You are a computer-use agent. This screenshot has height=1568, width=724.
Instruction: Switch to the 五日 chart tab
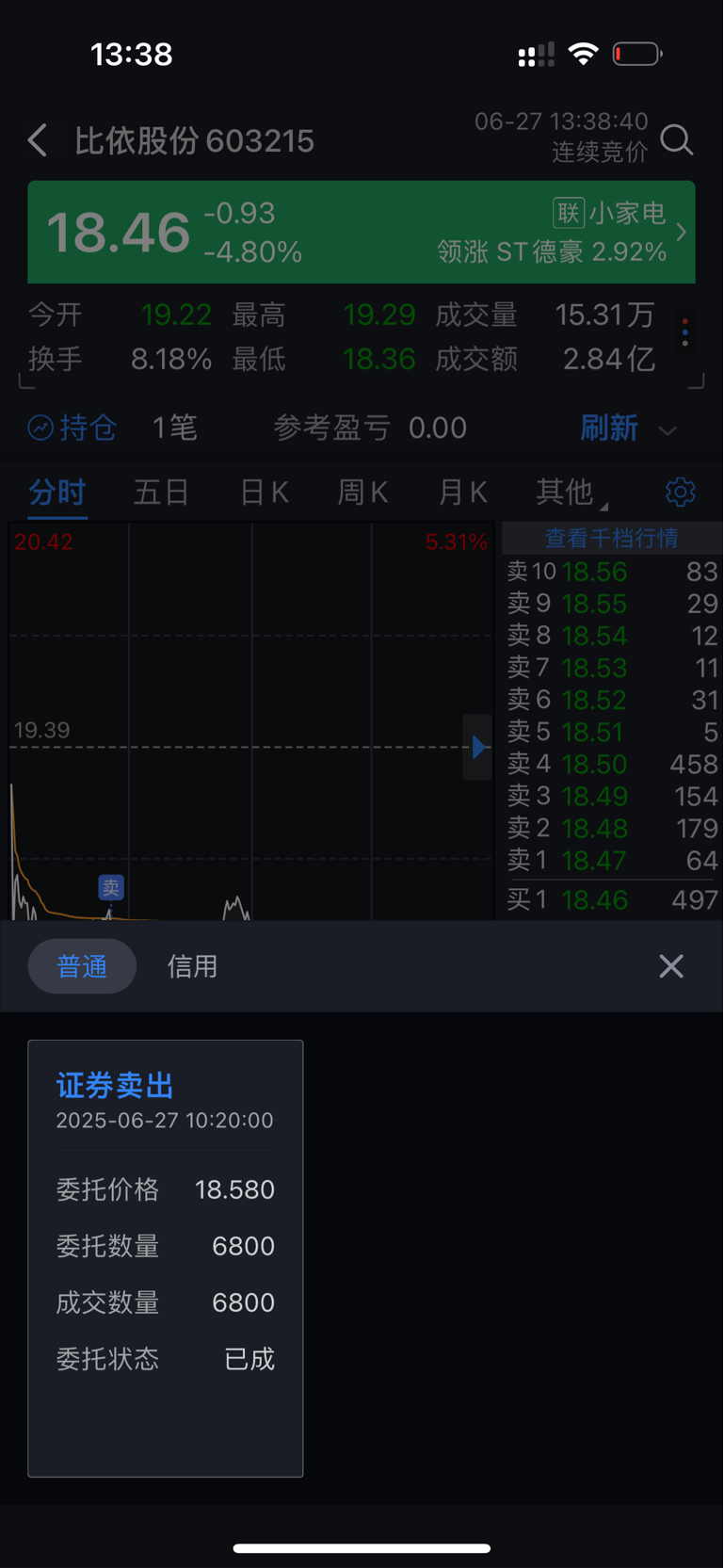161,492
